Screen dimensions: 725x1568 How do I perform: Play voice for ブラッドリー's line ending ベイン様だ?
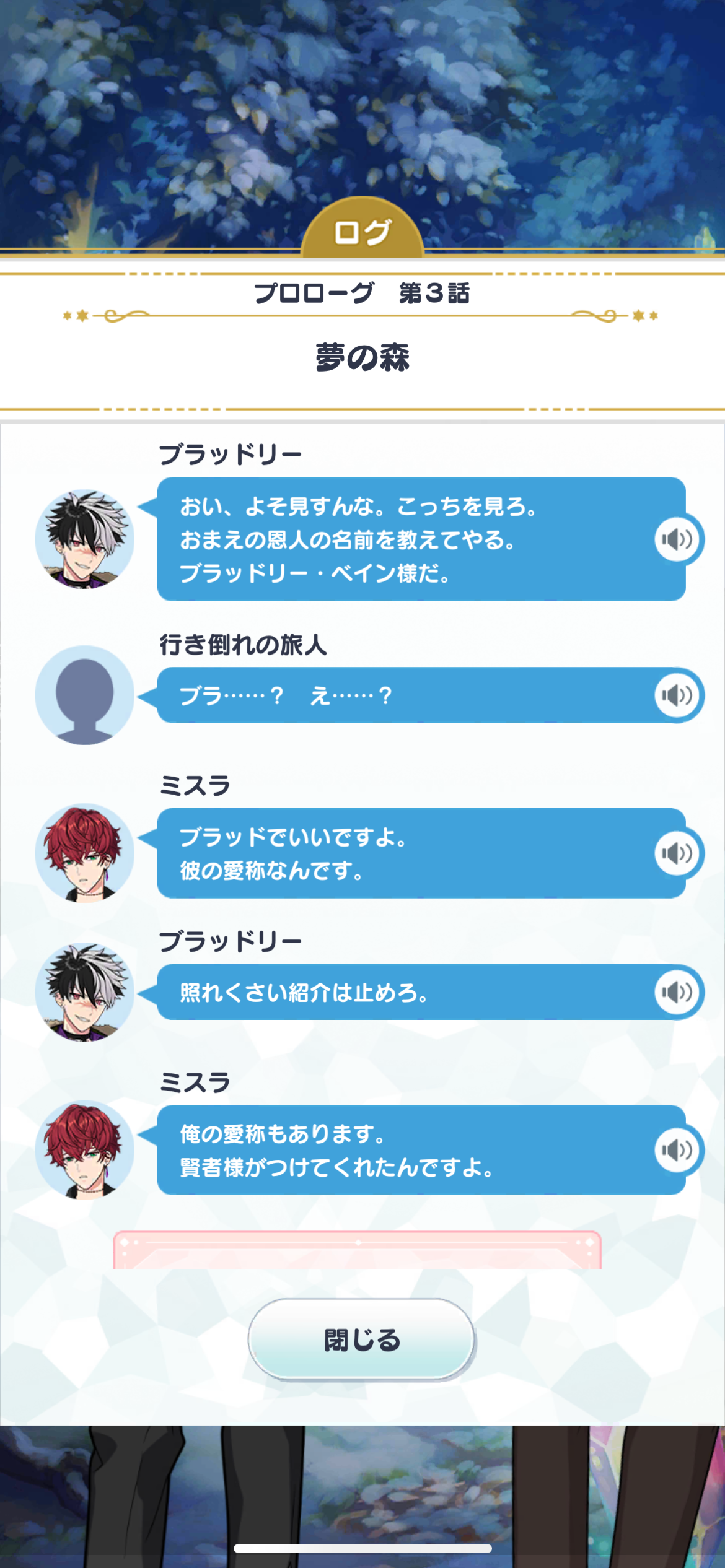click(x=677, y=539)
